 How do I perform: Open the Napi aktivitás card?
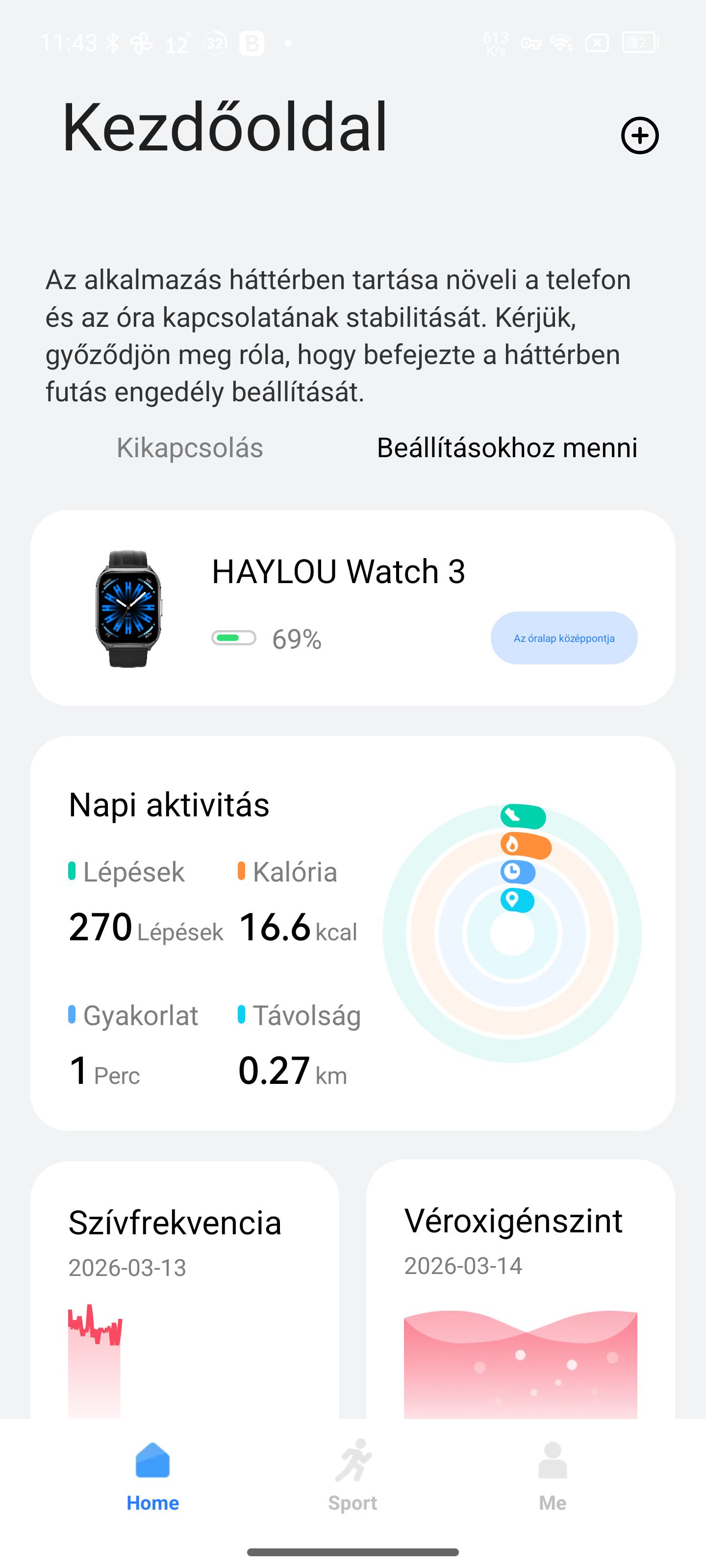(352, 932)
